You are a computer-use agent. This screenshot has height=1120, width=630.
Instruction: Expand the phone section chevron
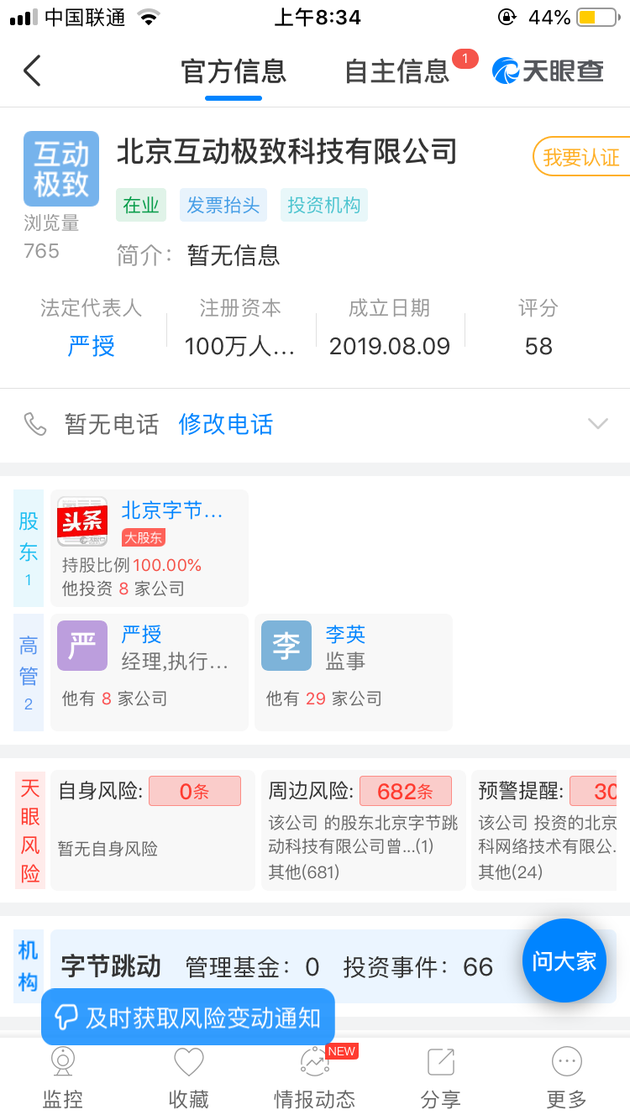tap(597, 424)
